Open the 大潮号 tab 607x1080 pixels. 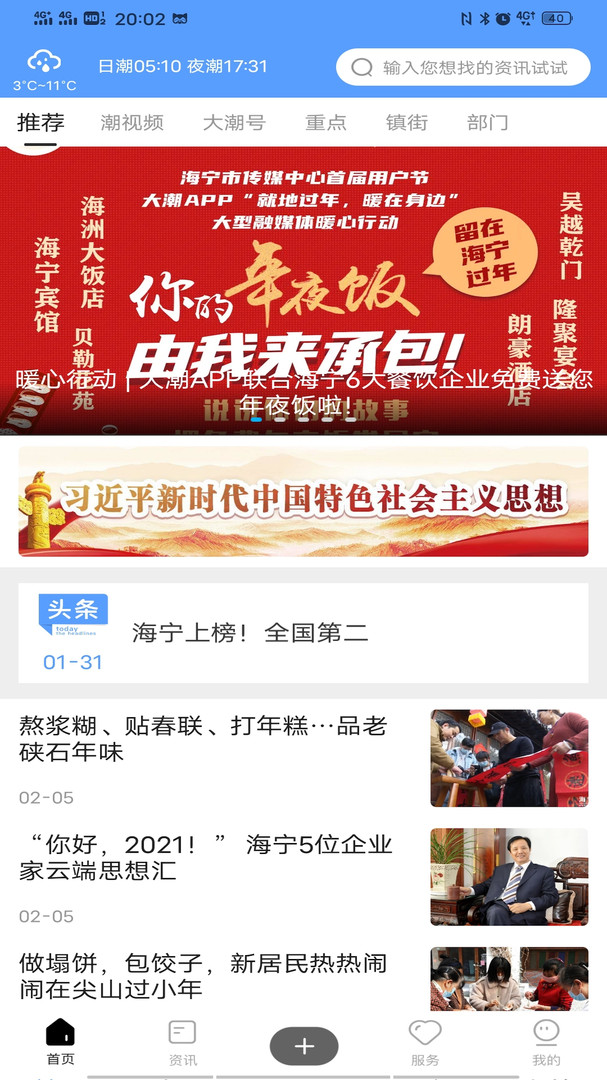(234, 123)
